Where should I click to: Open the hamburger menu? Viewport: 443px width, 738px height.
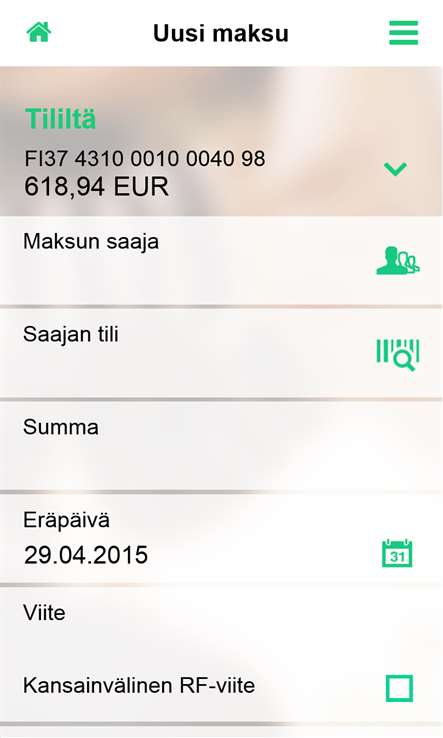click(403, 32)
